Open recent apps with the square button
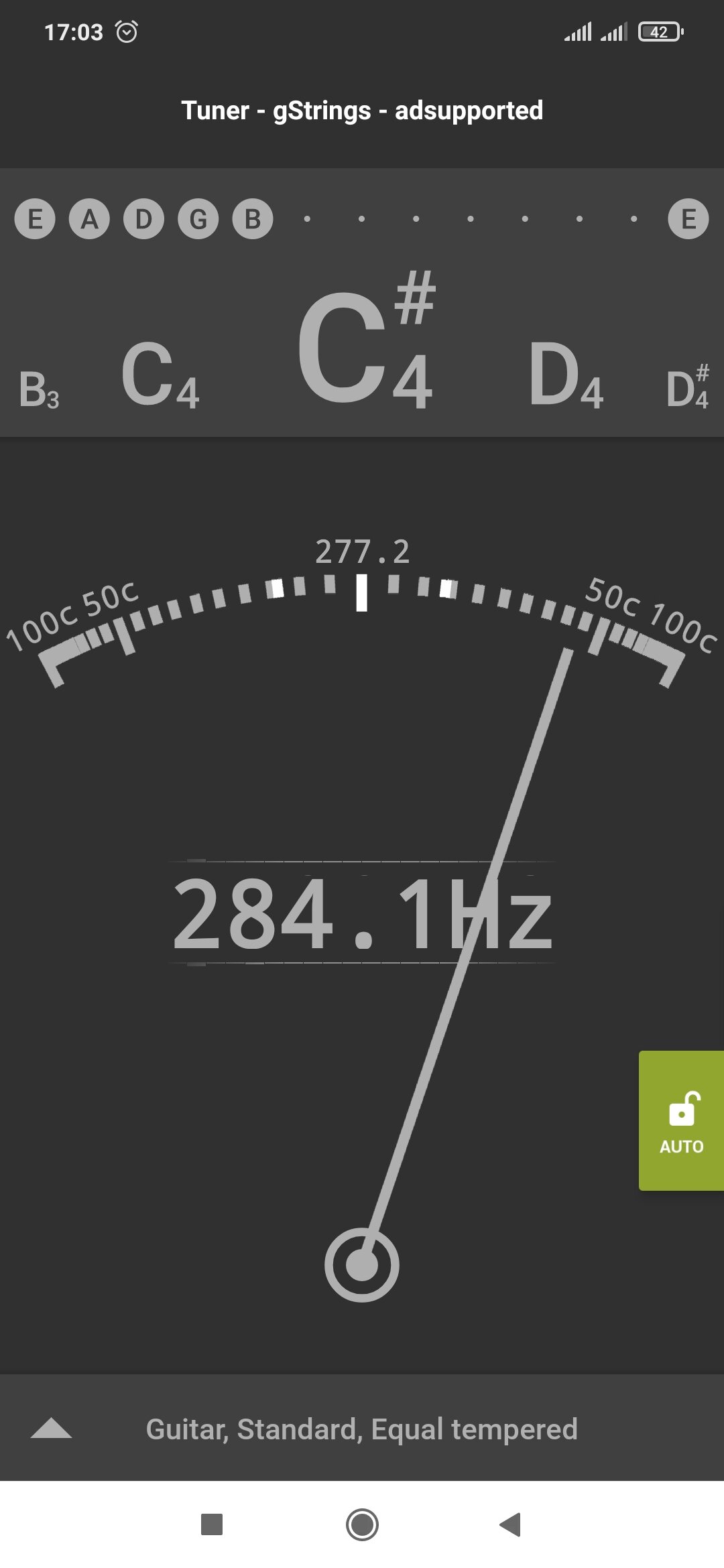 (x=212, y=1524)
